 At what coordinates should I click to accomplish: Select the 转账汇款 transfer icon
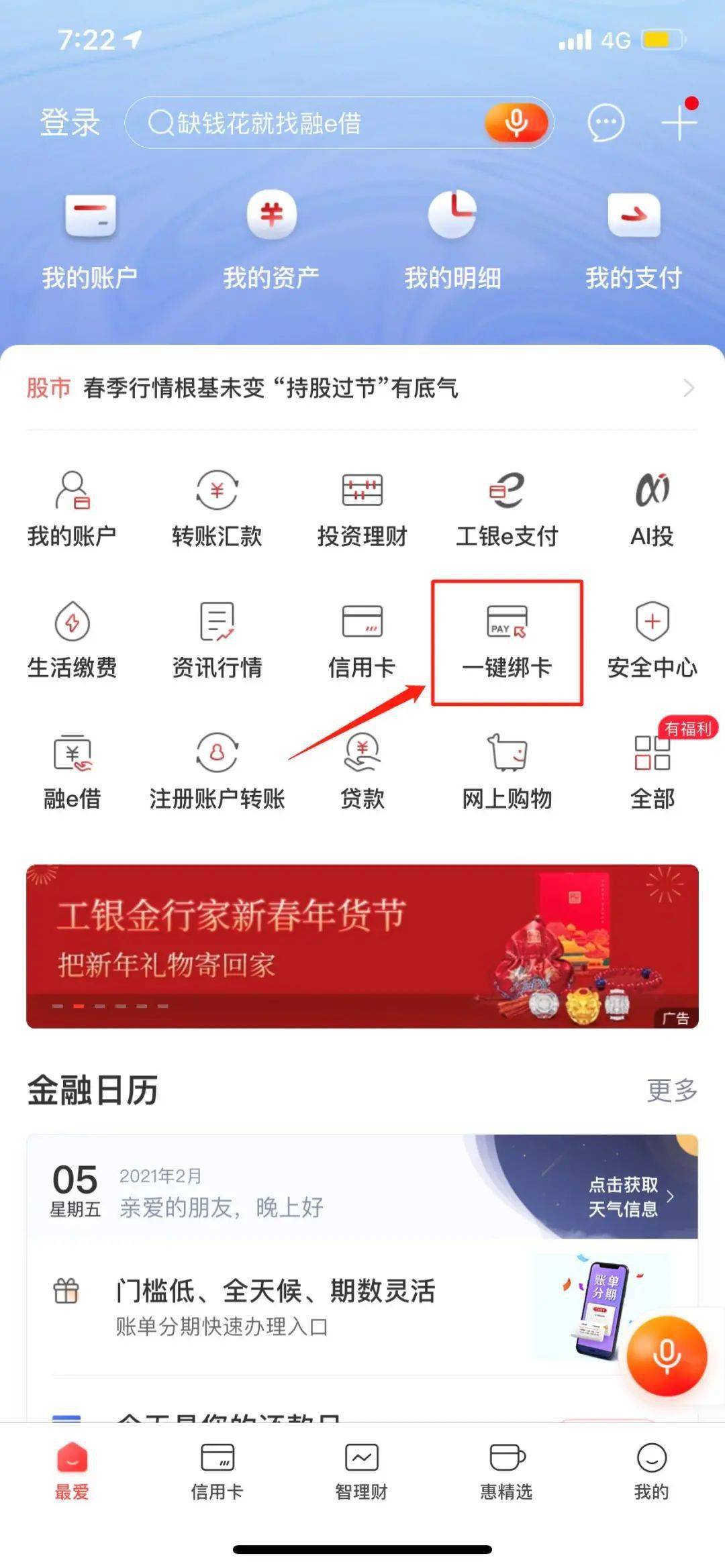coord(216,510)
